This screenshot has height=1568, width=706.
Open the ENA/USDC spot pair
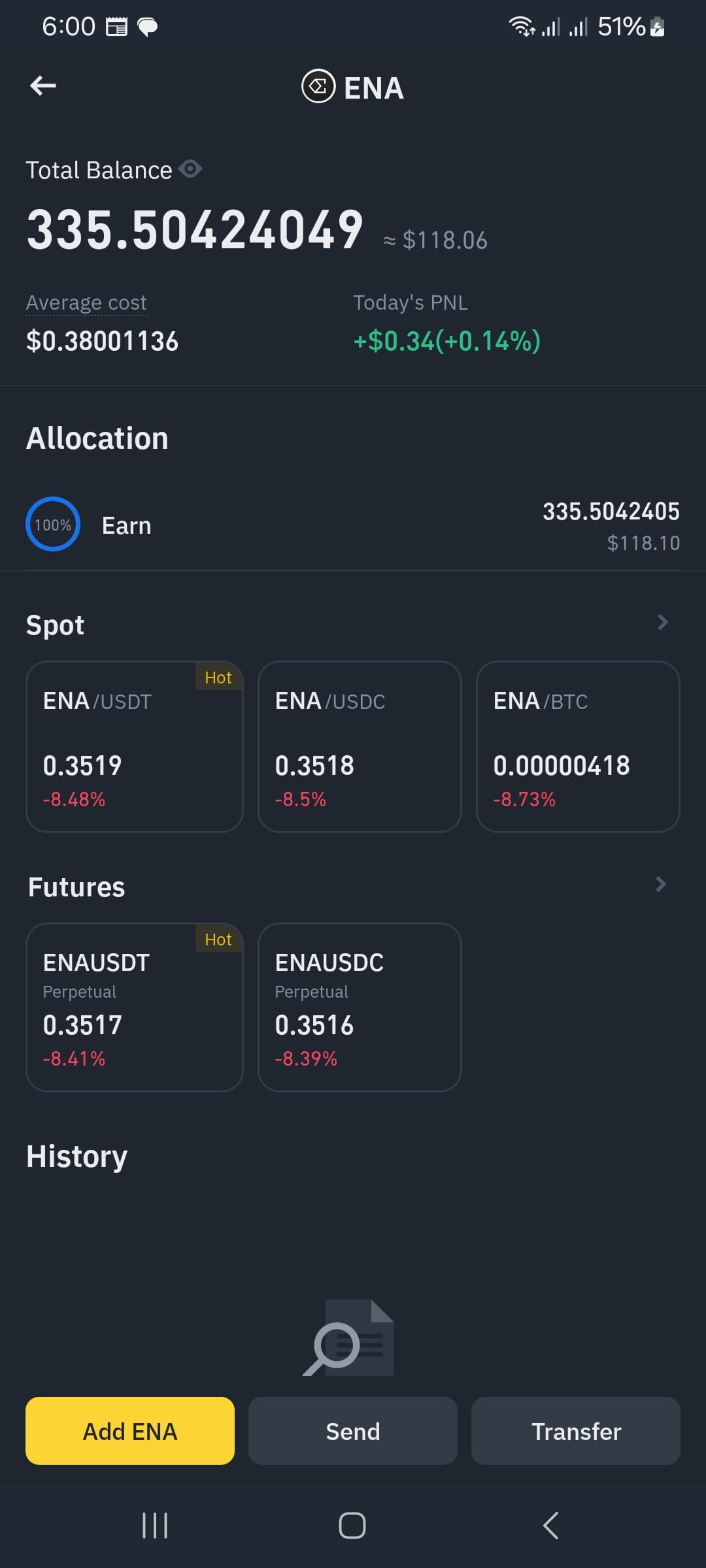point(360,747)
